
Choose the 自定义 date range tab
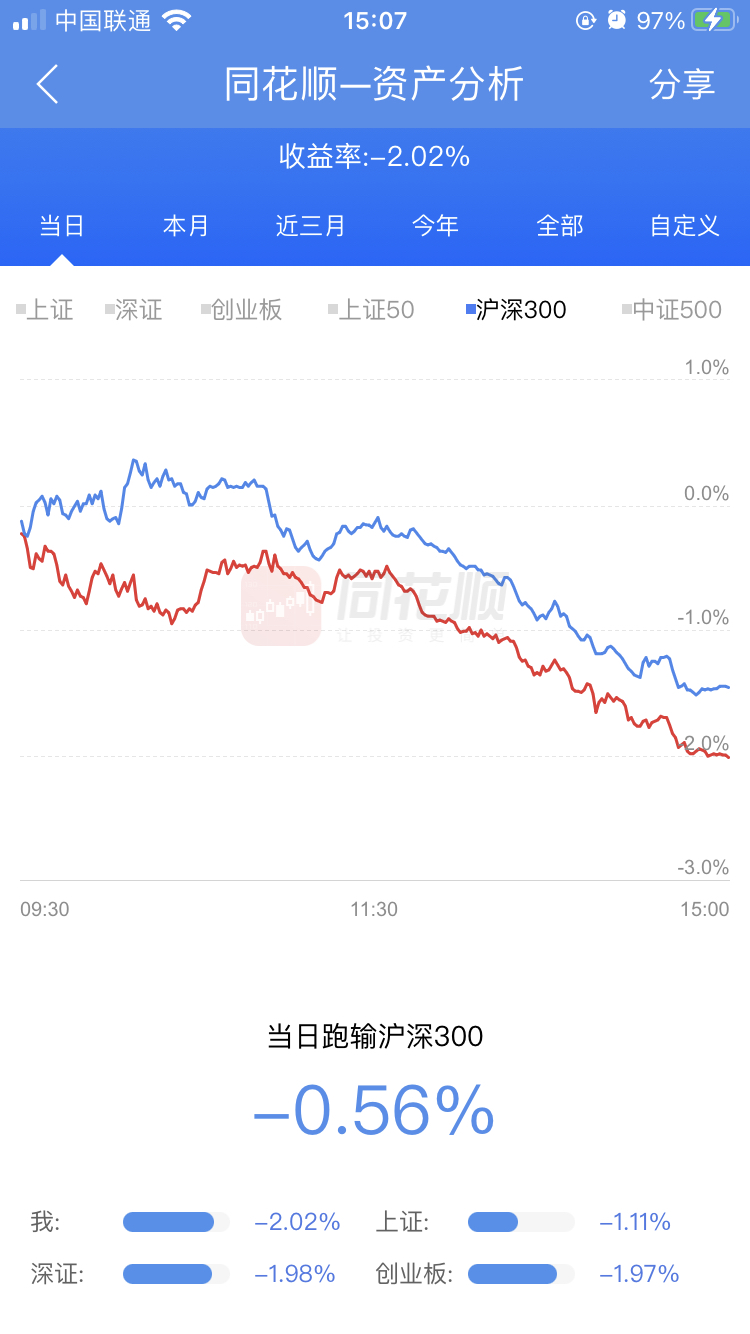tap(685, 226)
